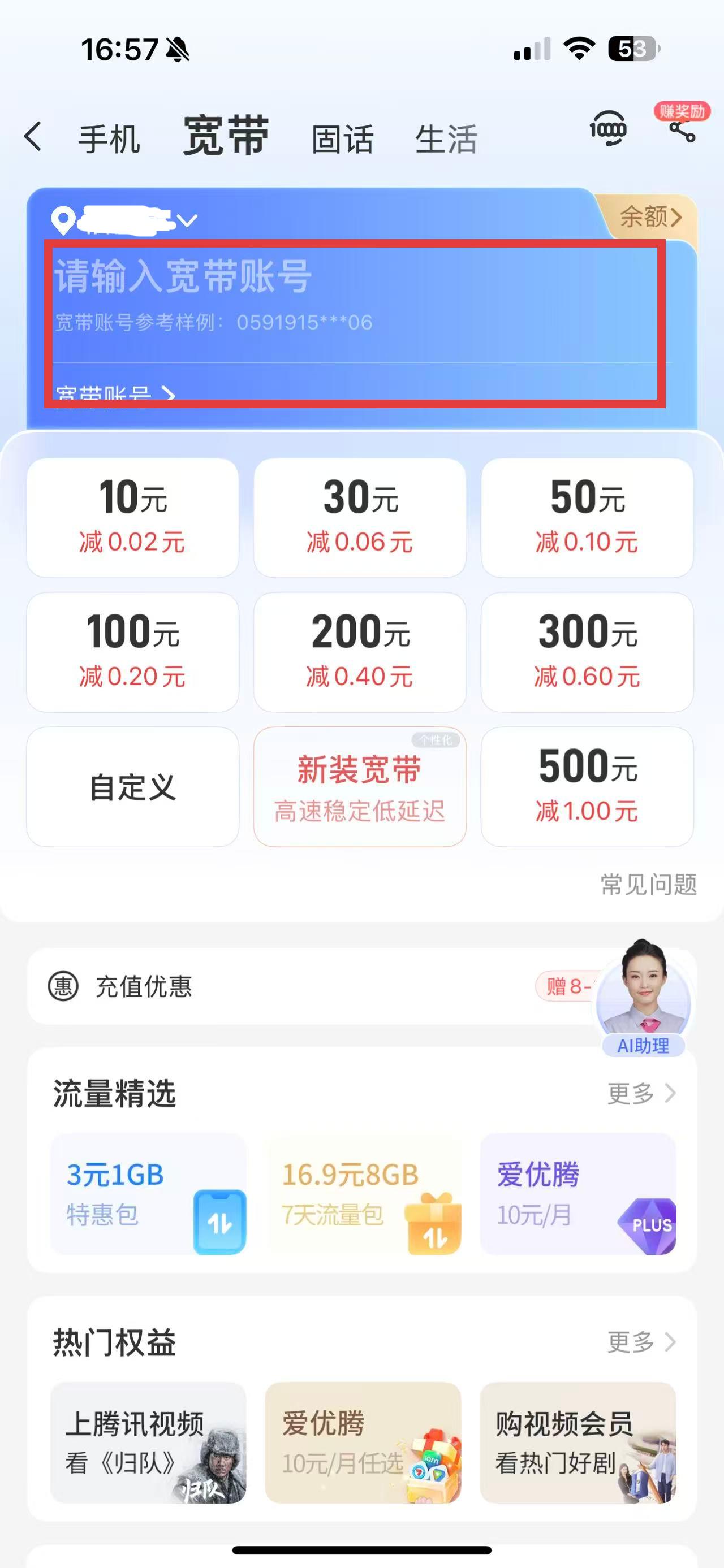Switch to the 生活 tab
The height and width of the screenshot is (1568, 724).
coord(446,139)
